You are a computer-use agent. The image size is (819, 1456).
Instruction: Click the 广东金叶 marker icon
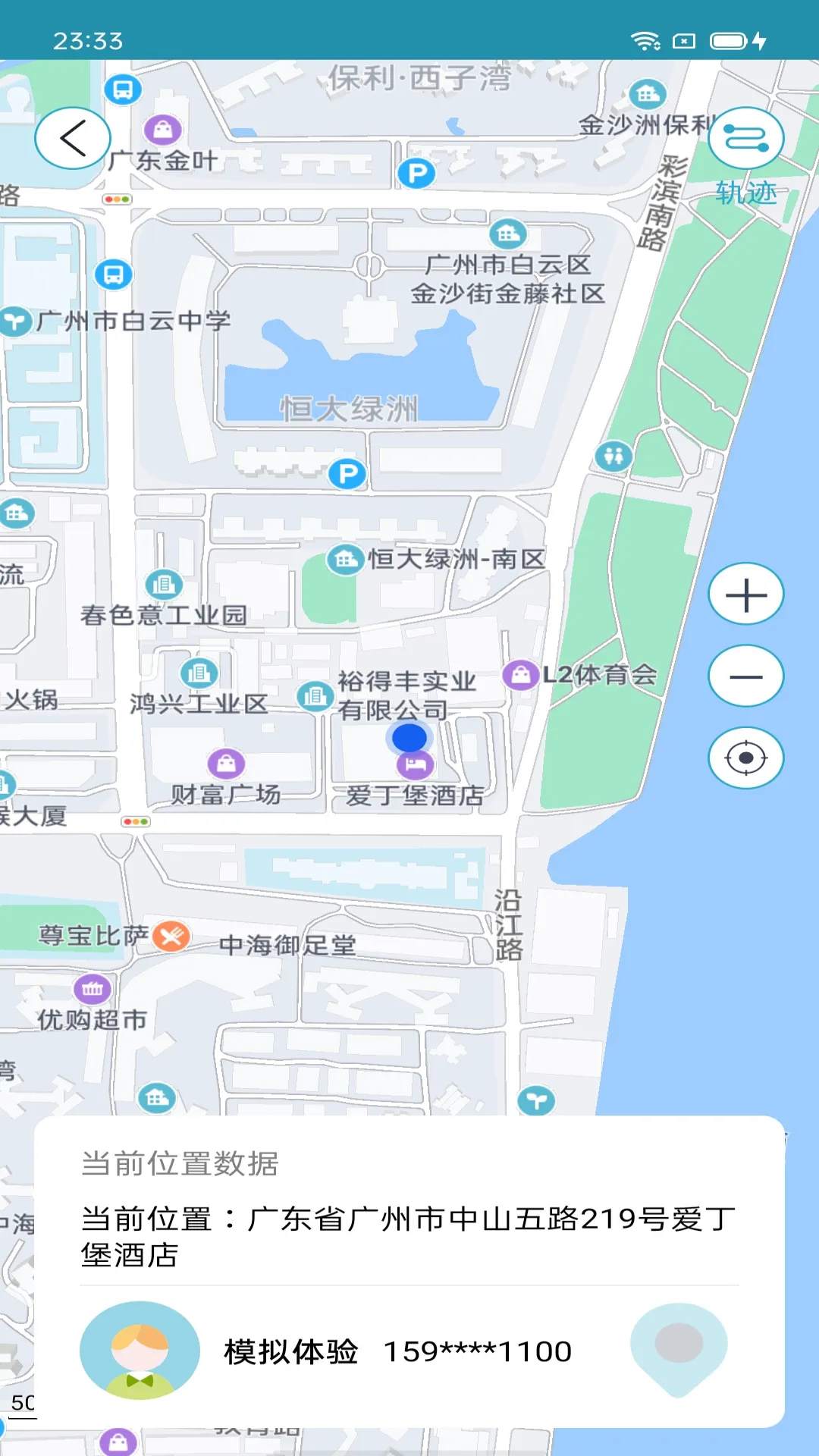coord(162,130)
